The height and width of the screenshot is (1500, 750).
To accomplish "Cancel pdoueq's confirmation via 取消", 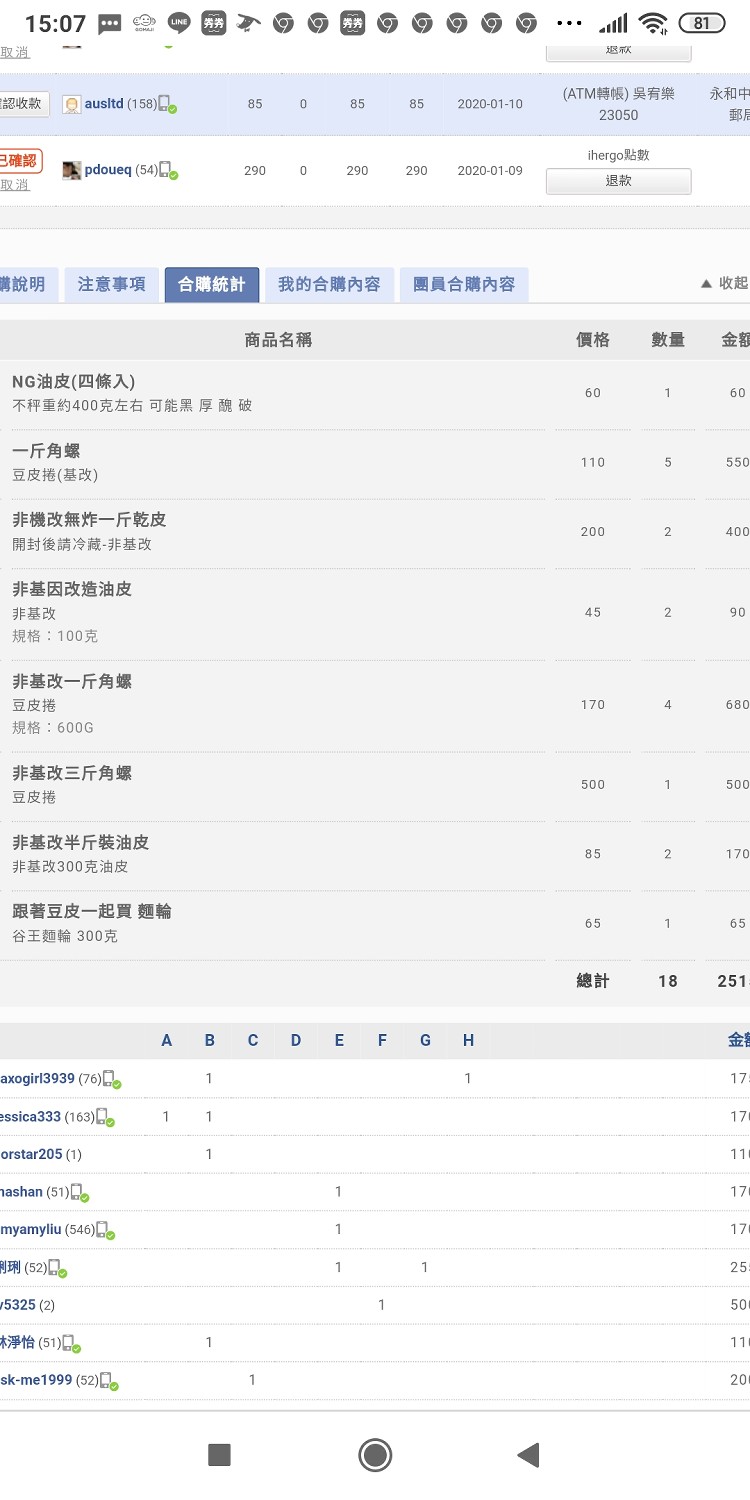I will (x=15, y=185).
